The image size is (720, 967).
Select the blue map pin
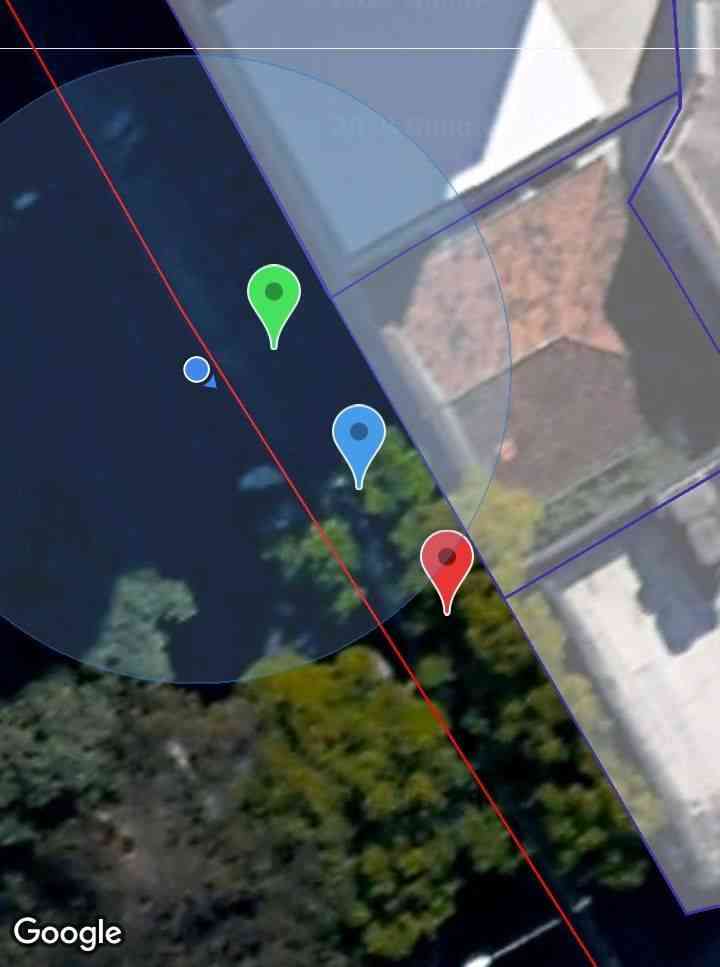[x=359, y=437]
